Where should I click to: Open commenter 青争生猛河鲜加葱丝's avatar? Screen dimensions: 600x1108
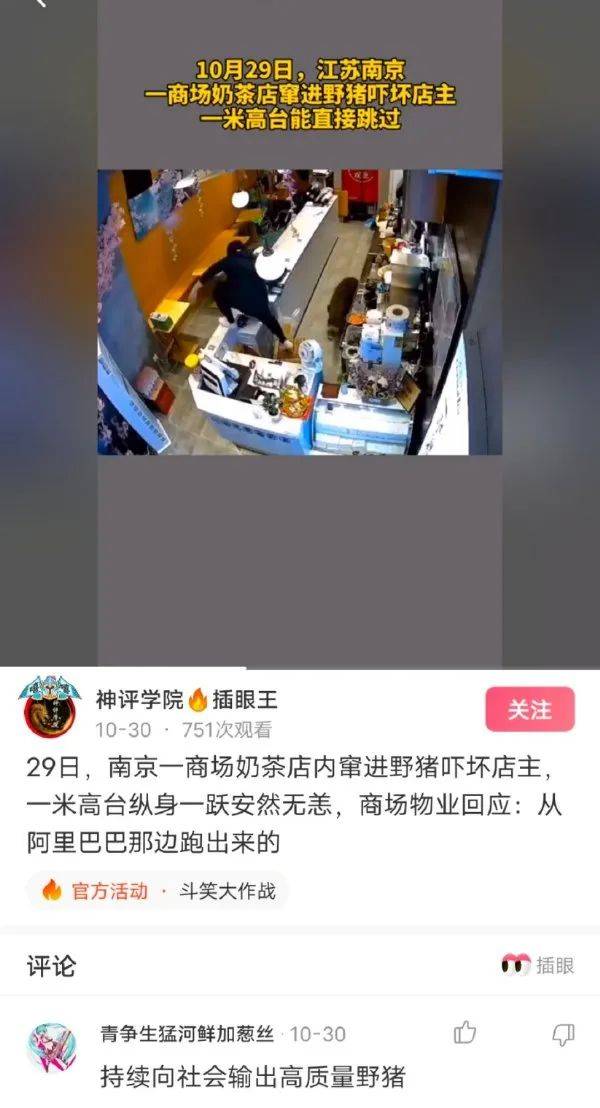click(x=52, y=1047)
